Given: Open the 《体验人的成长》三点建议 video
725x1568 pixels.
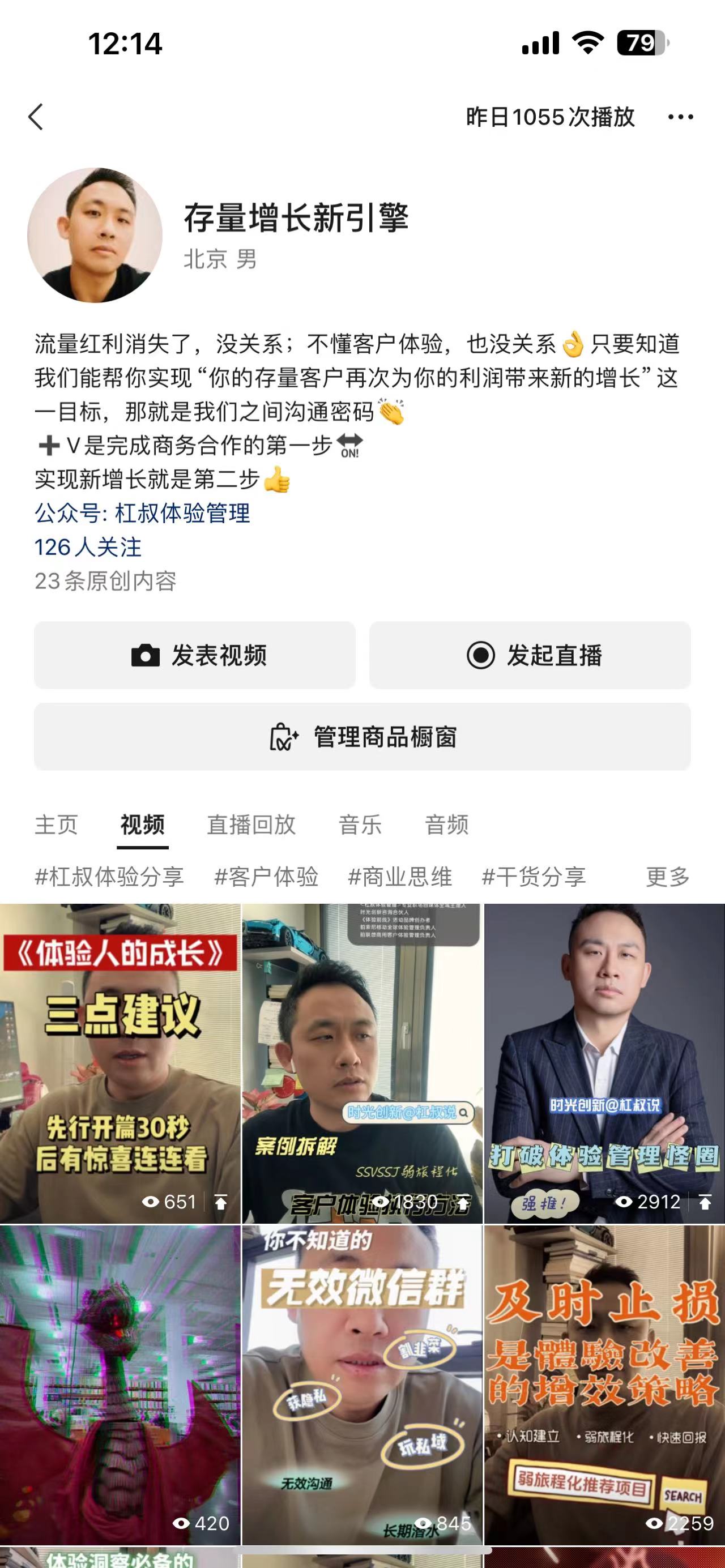Looking at the screenshot, I should coord(120,1062).
